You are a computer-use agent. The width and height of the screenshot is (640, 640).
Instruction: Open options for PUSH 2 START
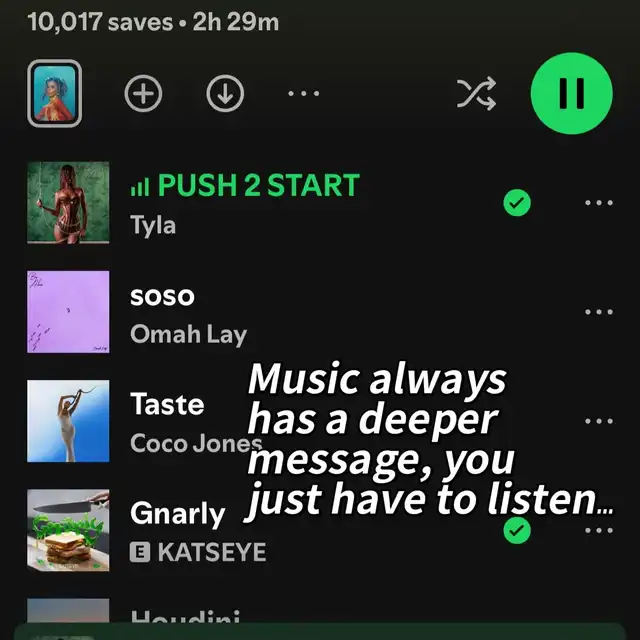598,203
